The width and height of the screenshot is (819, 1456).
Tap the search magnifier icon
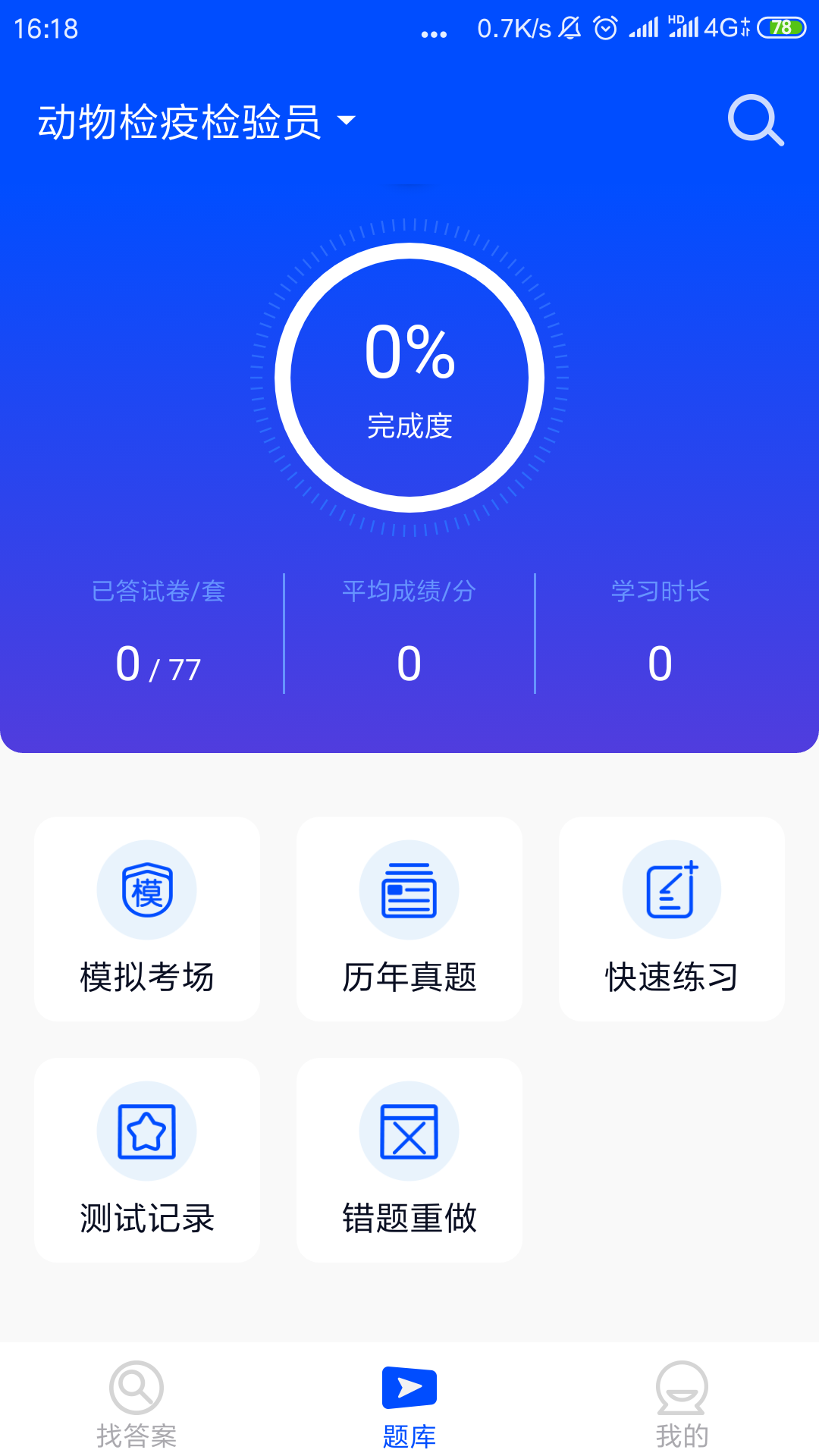(x=755, y=120)
